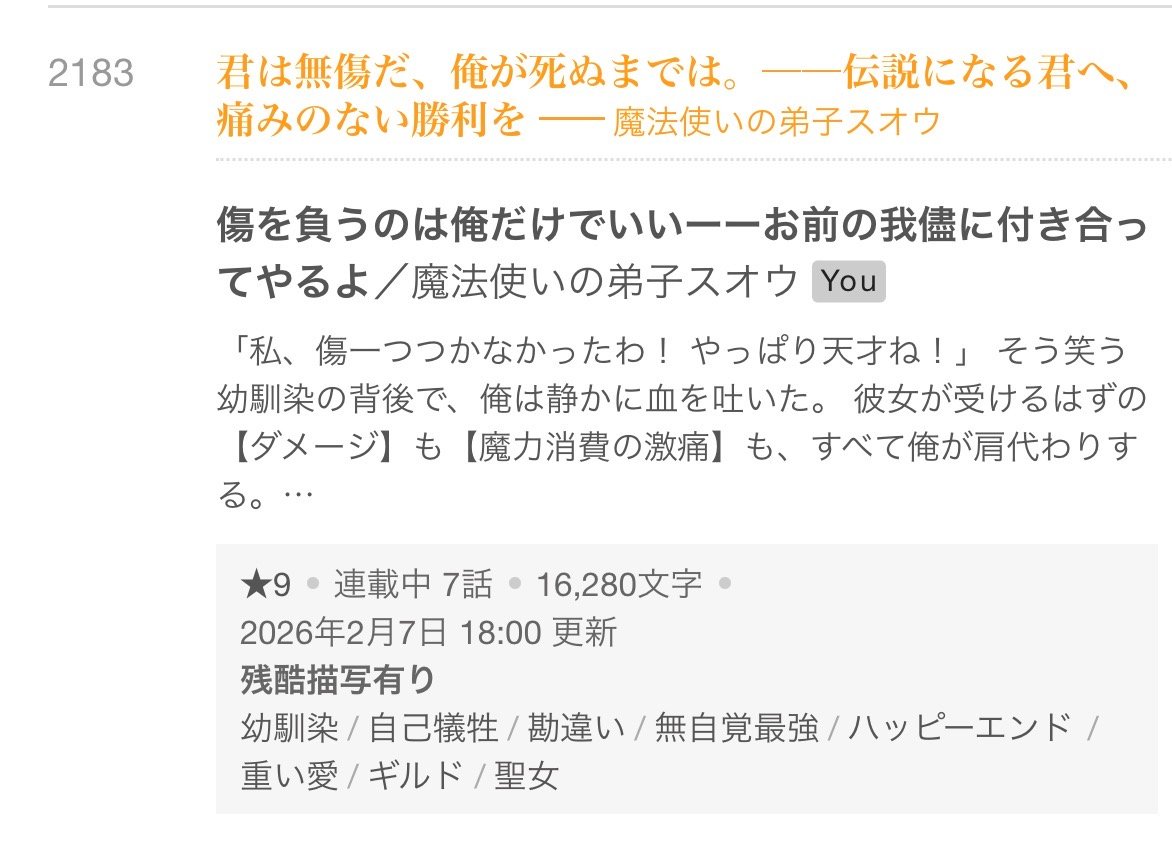Open the orange author link 魔法使いの弟子スオウ
1172x848 pixels.
click(x=776, y=121)
